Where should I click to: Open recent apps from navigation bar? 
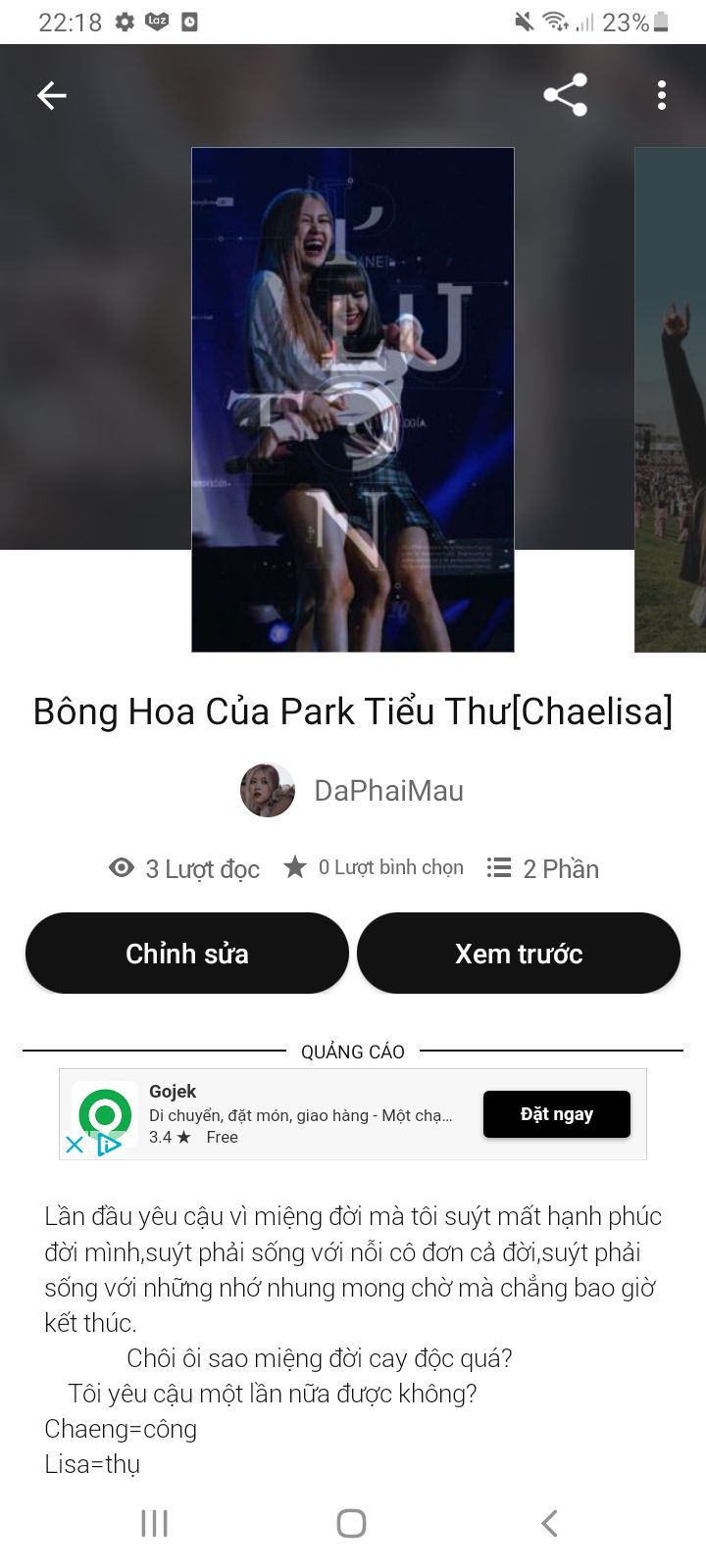155,1523
